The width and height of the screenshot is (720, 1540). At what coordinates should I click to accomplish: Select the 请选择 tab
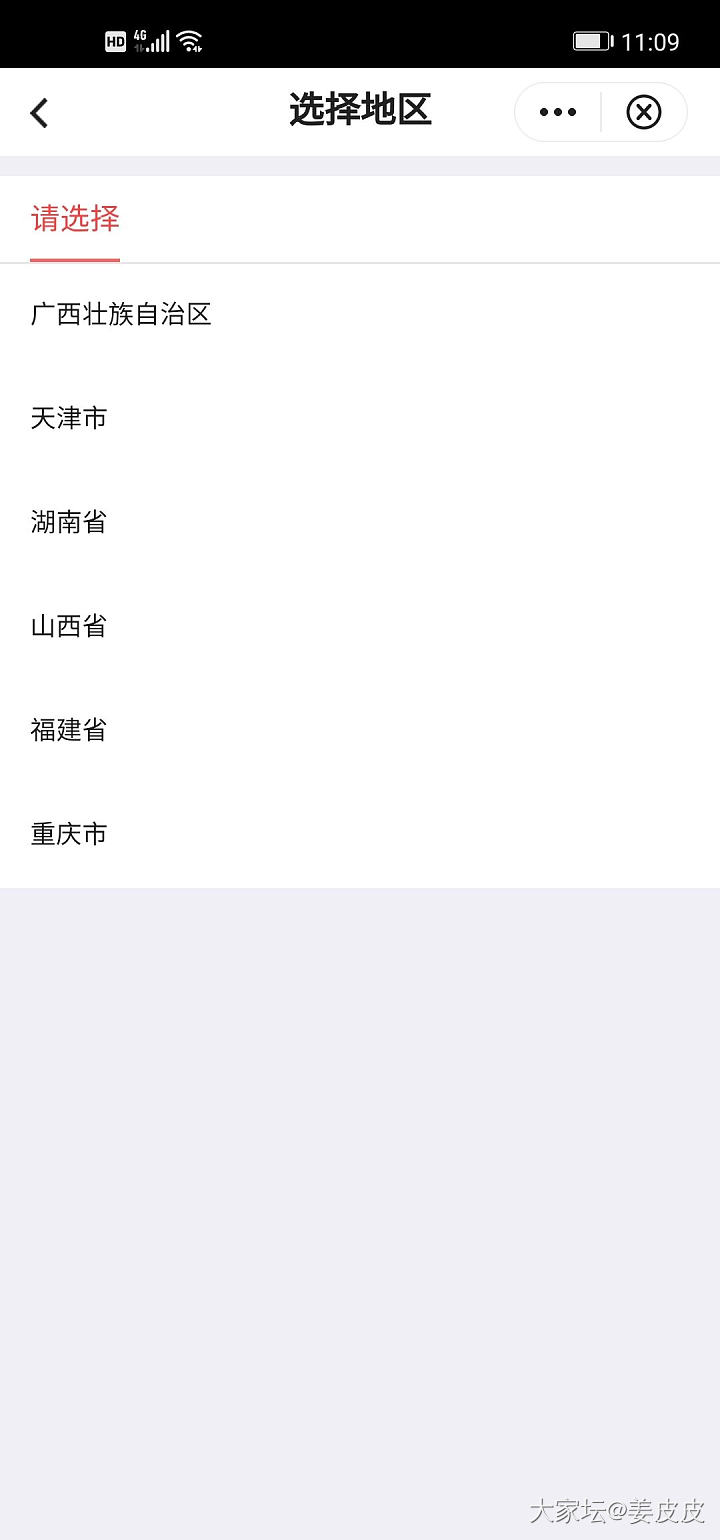tap(75, 218)
